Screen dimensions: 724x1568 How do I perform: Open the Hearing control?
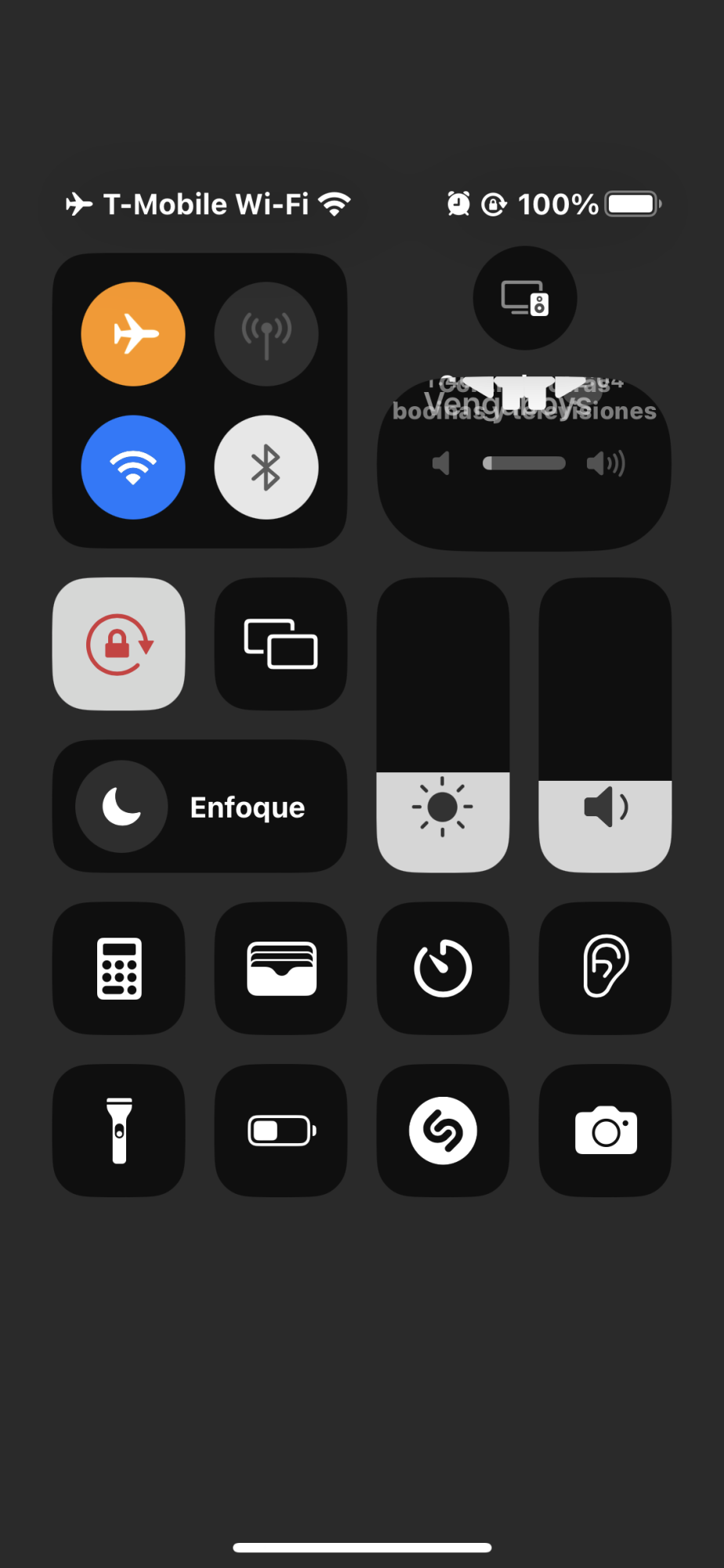(x=605, y=968)
